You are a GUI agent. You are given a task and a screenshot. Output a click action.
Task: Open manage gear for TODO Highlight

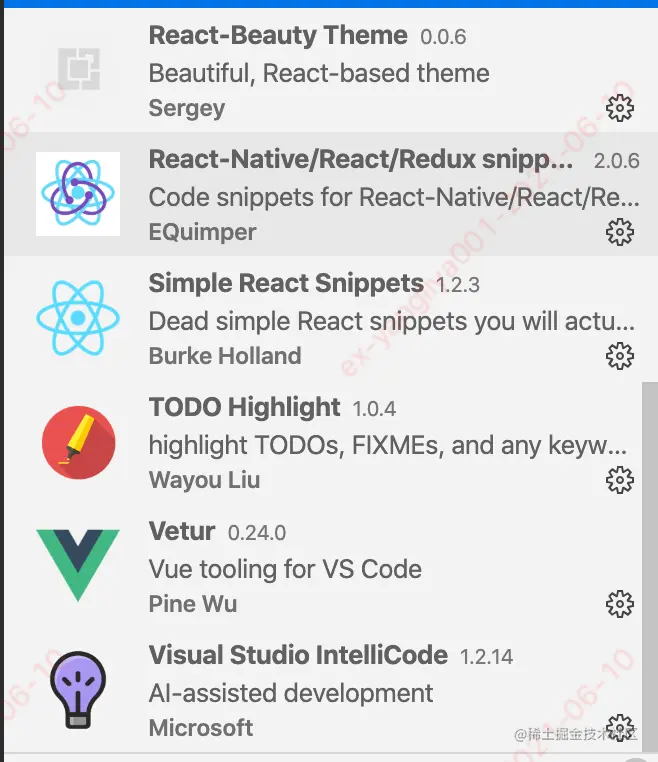tap(620, 480)
